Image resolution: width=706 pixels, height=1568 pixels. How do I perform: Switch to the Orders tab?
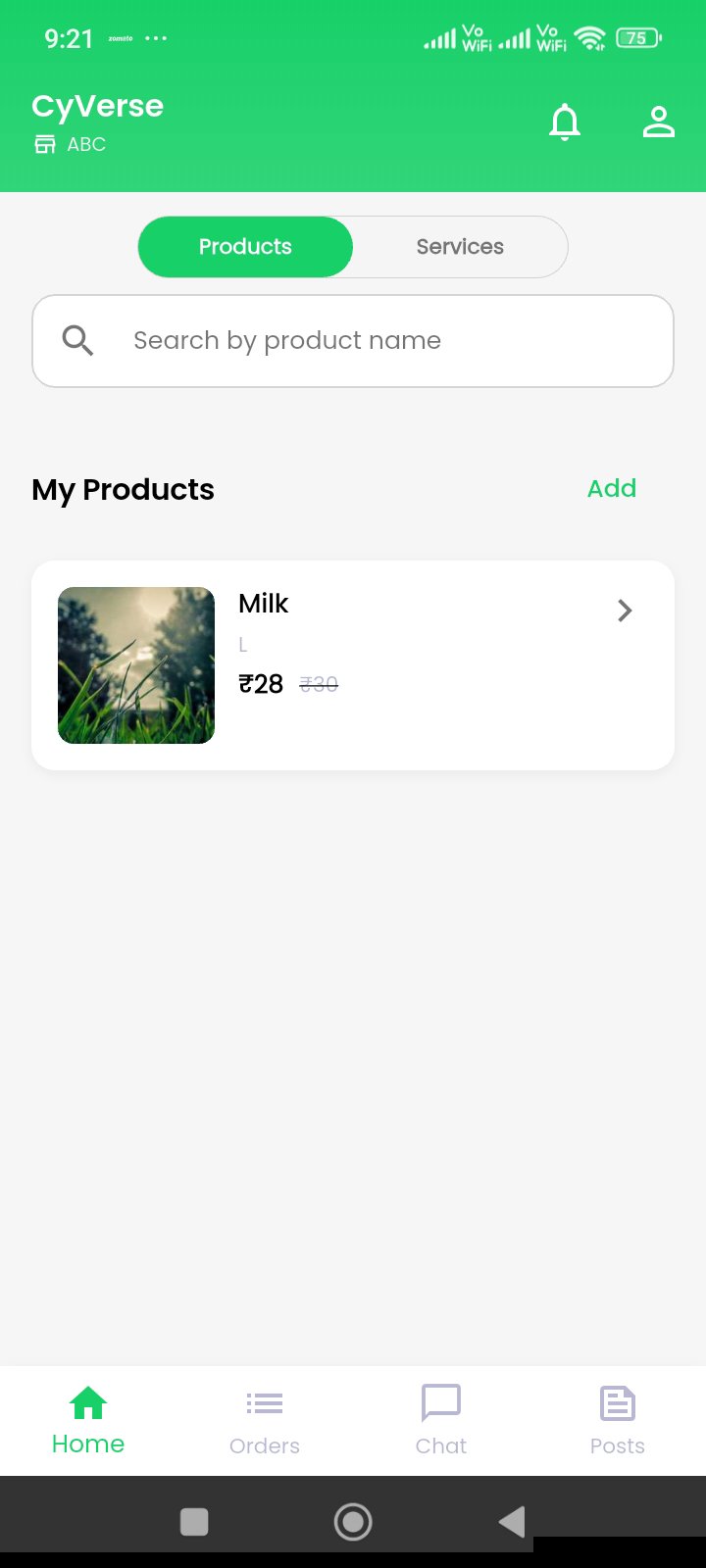[265, 1421]
